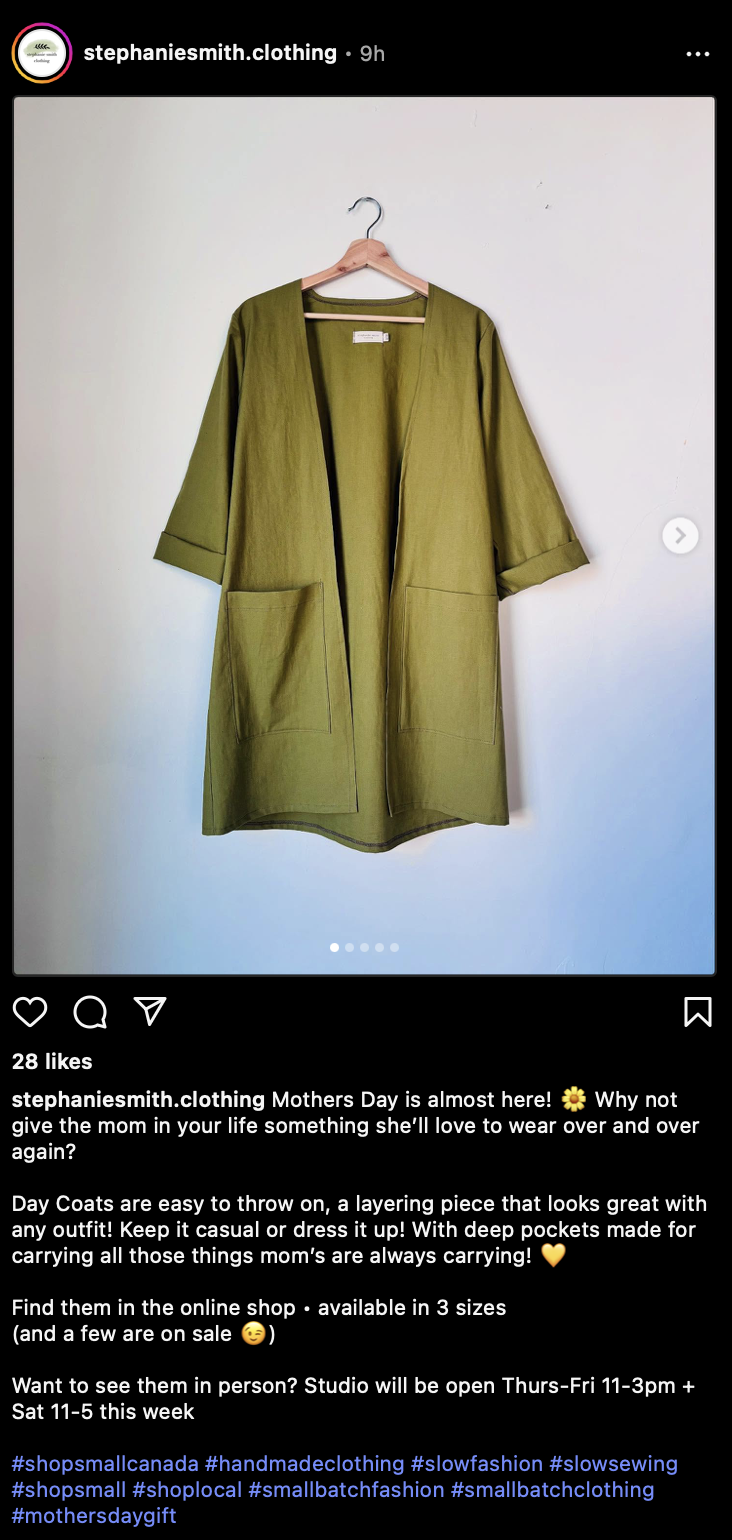
Task: Share this post via paper plane icon
Action: click(x=150, y=1012)
